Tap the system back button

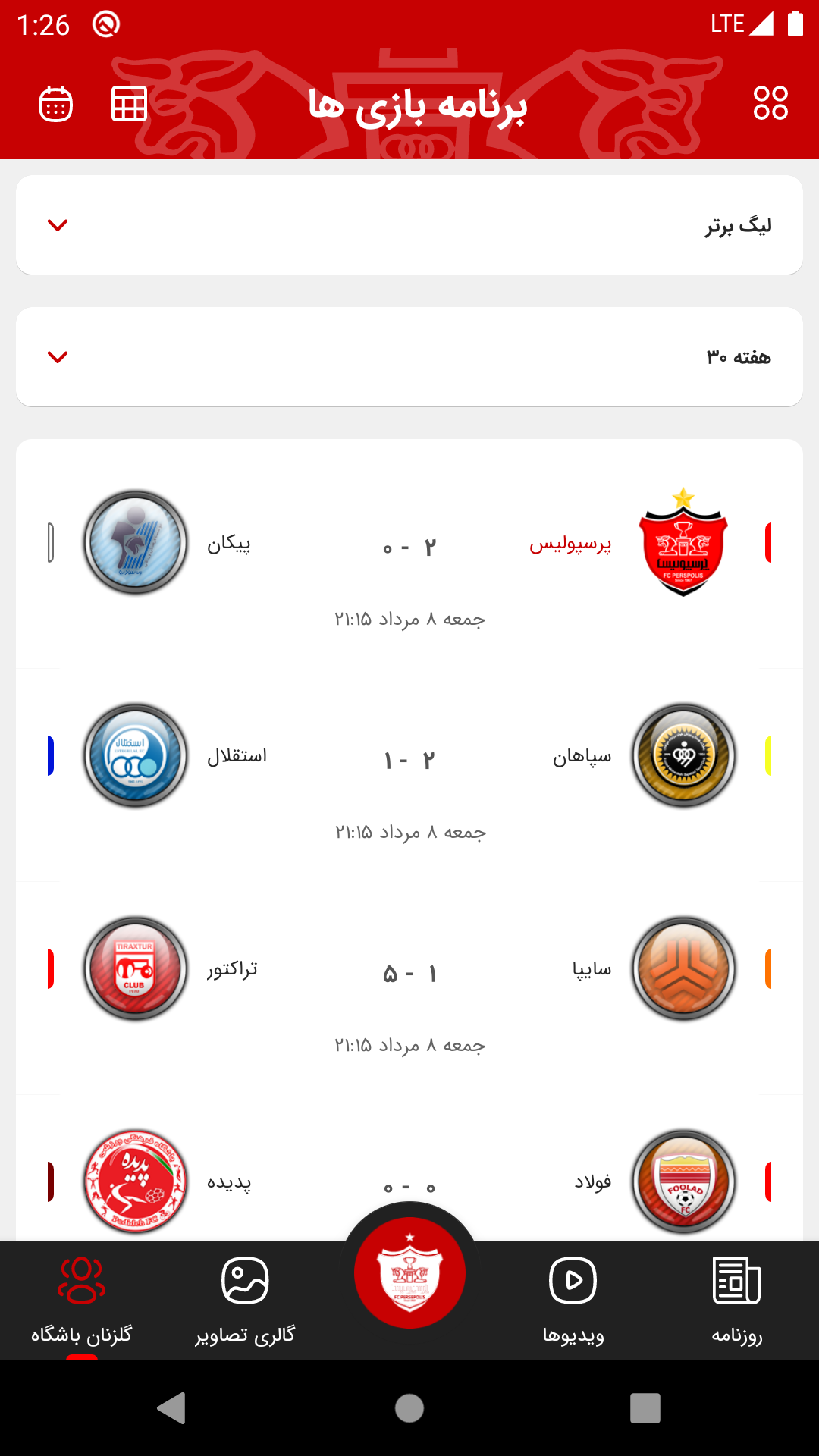pos(171,1408)
